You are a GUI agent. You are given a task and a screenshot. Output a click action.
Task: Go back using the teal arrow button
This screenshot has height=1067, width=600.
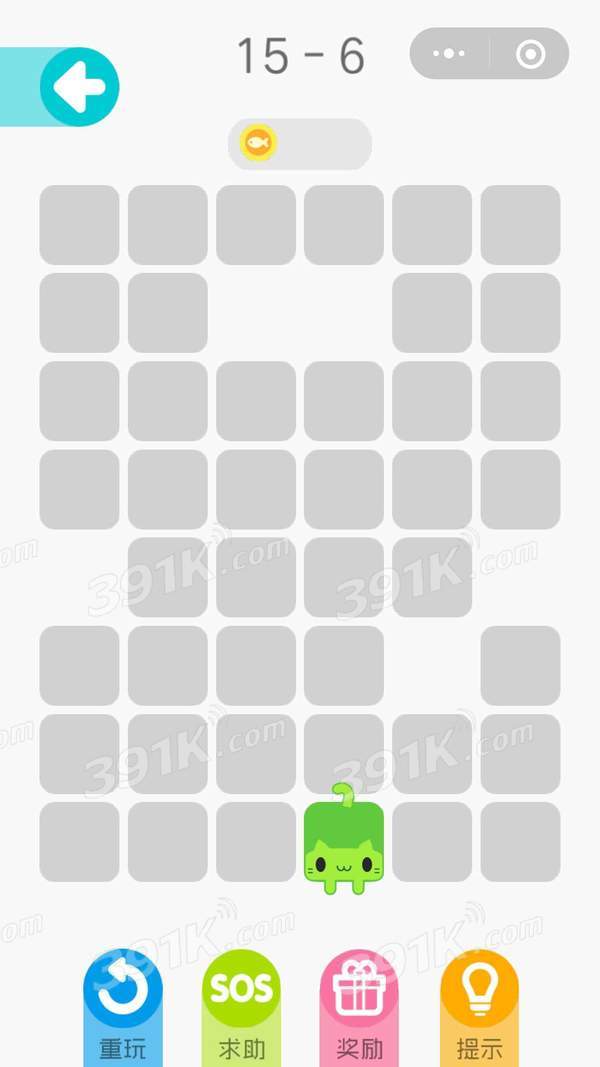click(79, 88)
